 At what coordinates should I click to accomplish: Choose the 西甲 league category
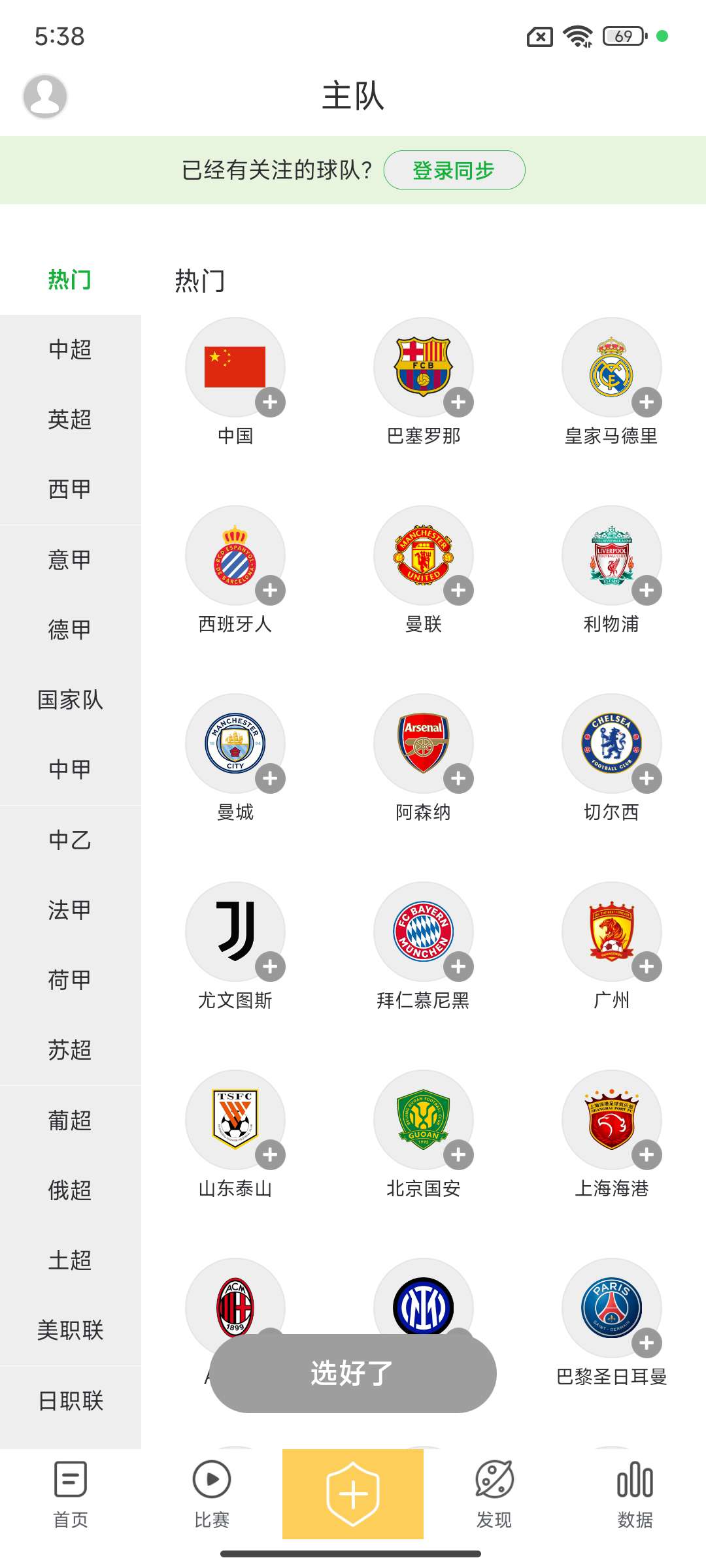(x=70, y=489)
